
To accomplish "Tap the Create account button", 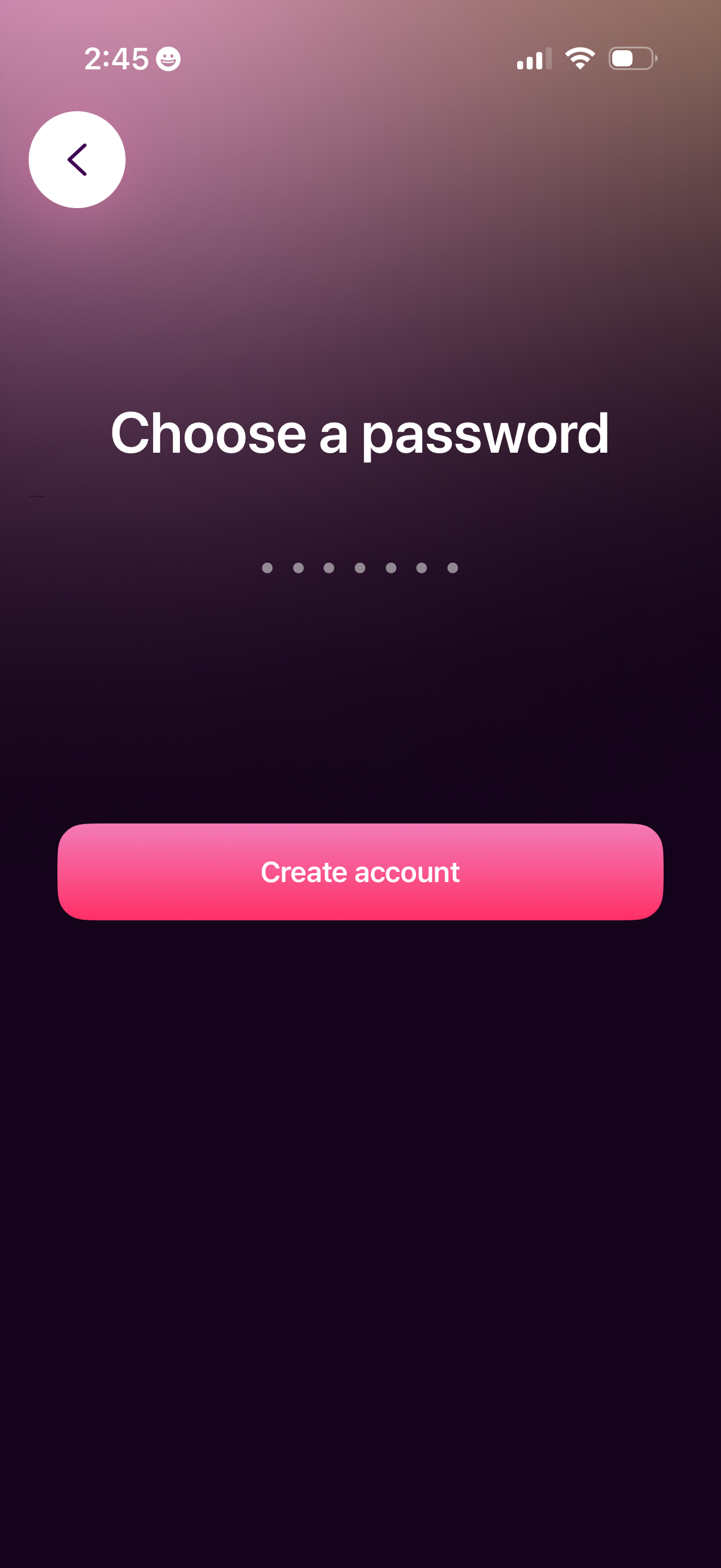I will (x=360, y=871).
